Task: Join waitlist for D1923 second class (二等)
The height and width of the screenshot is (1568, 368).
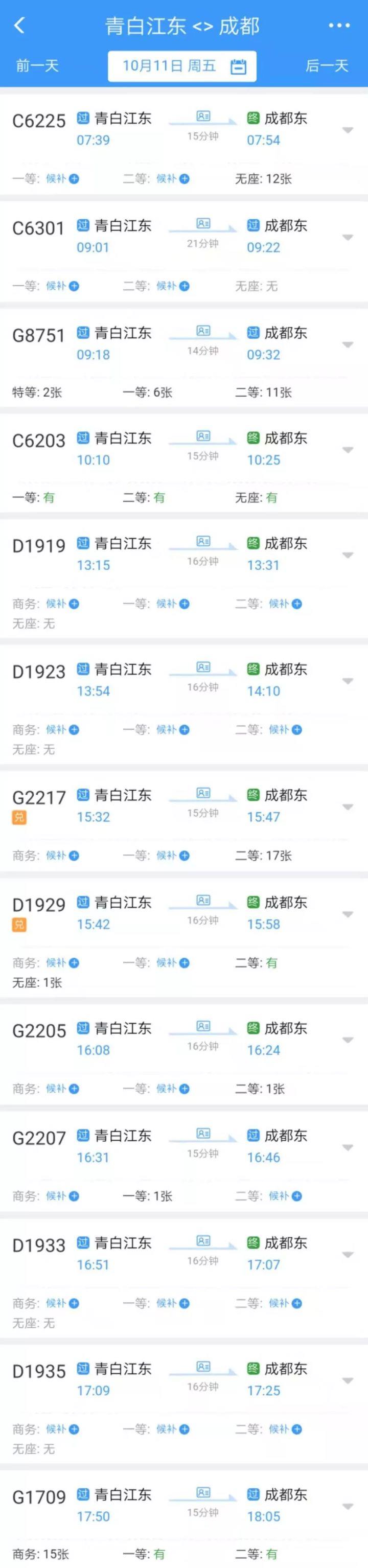Action: (286, 729)
